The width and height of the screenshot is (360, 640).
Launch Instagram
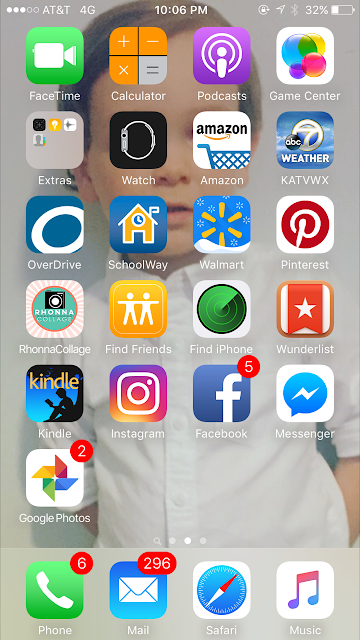tap(138, 393)
